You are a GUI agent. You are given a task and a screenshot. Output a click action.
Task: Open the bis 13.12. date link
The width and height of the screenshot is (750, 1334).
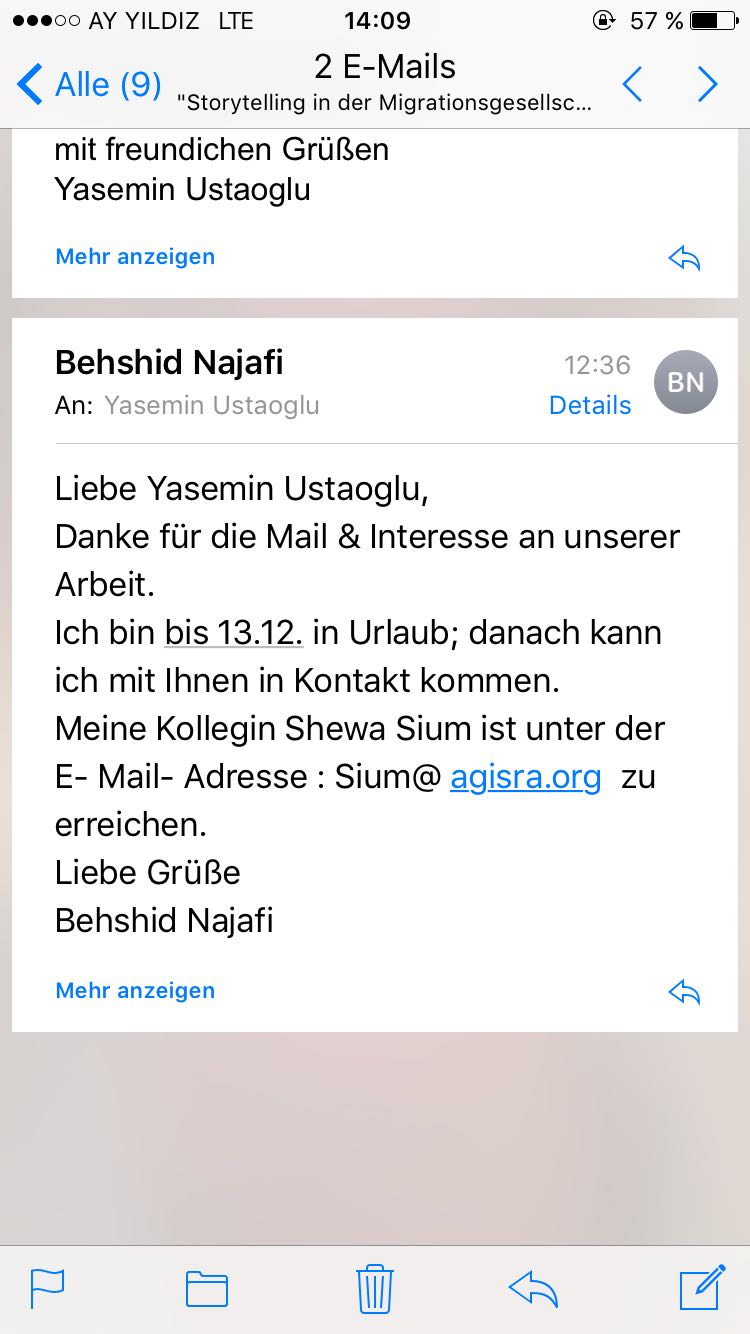(x=234, y=633)
